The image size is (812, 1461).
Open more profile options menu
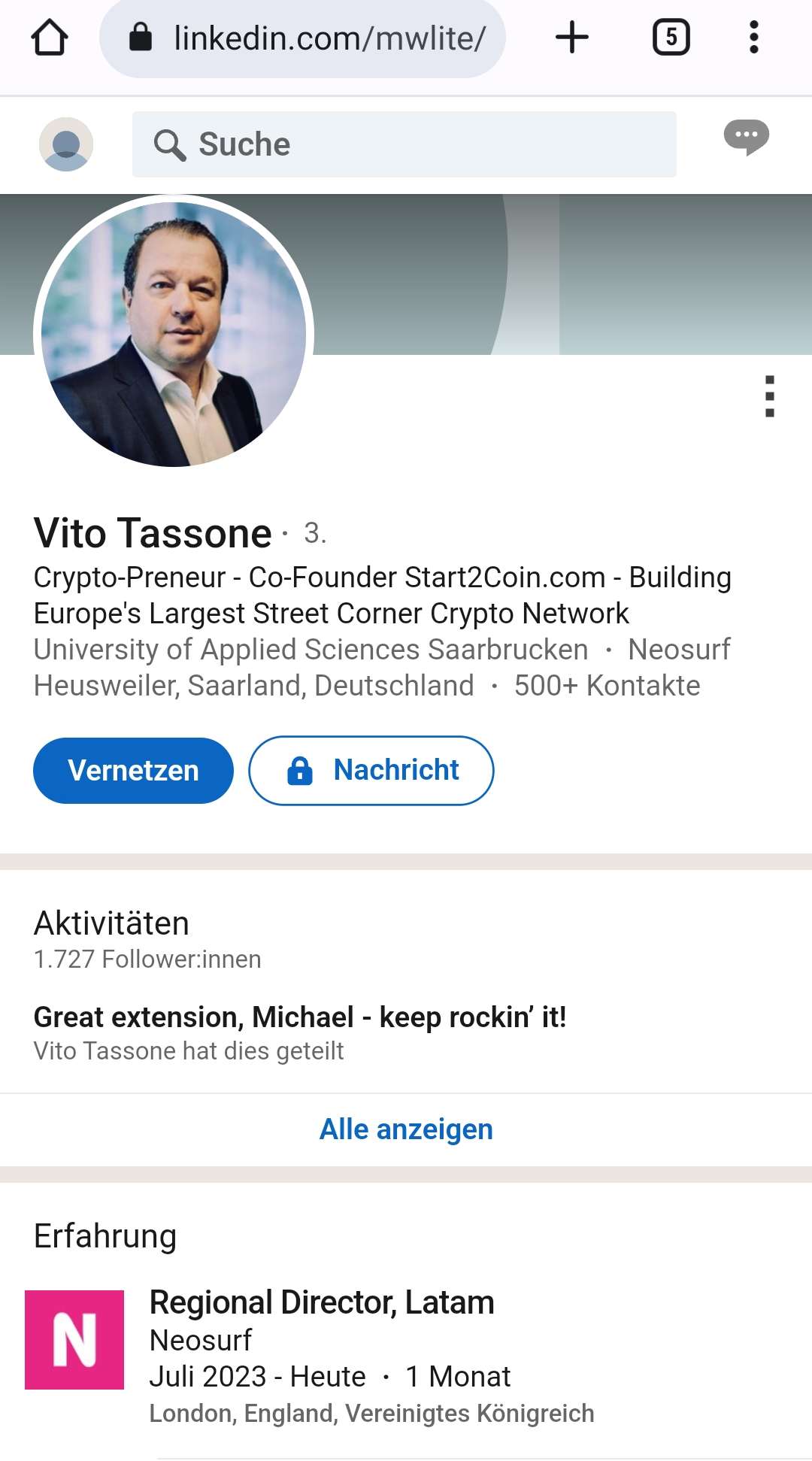(x=769, y=396)
